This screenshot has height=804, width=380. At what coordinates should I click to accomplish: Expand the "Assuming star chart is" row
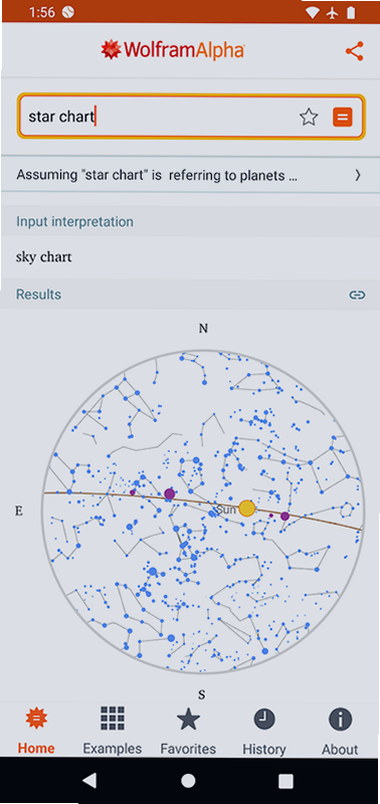pos(190,175)
